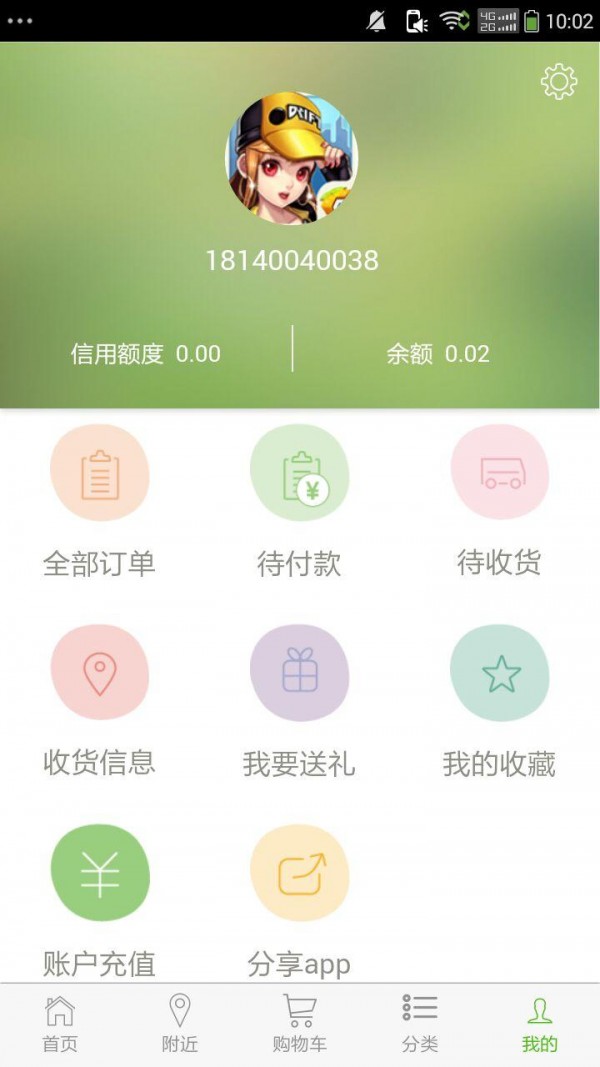This screenshot has height=1067, width=600.
Task: Switch to the 分类 categories tab
Action: click(x=420, y=1024)
